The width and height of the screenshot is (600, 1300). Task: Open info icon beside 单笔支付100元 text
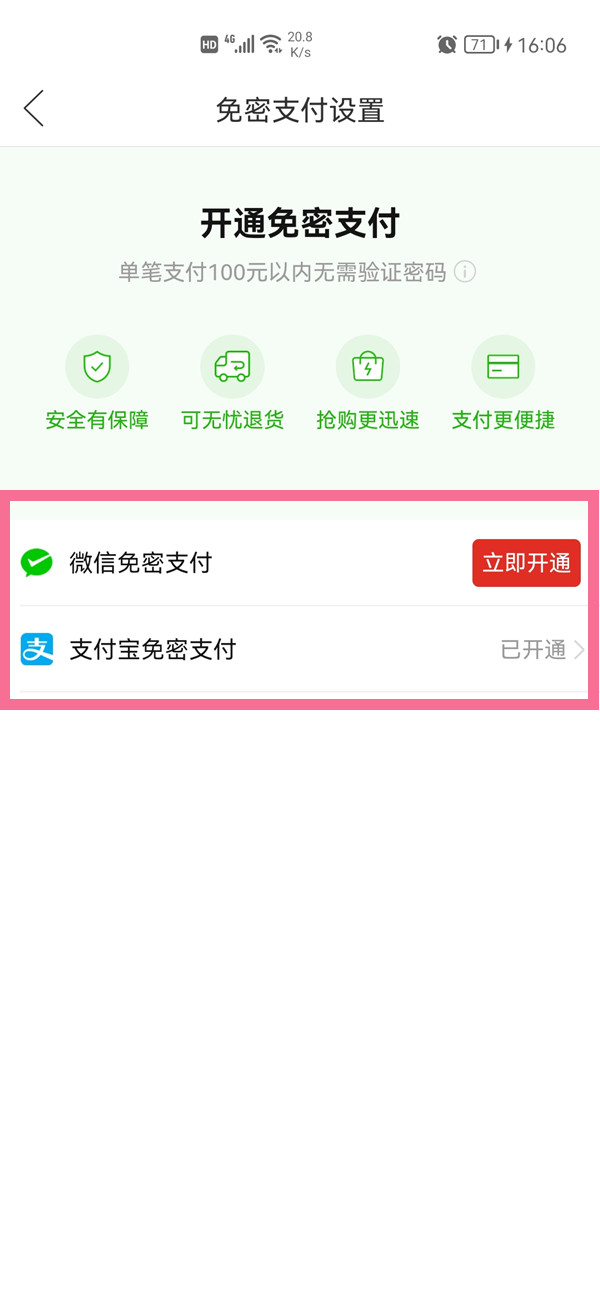pos(464,272)
